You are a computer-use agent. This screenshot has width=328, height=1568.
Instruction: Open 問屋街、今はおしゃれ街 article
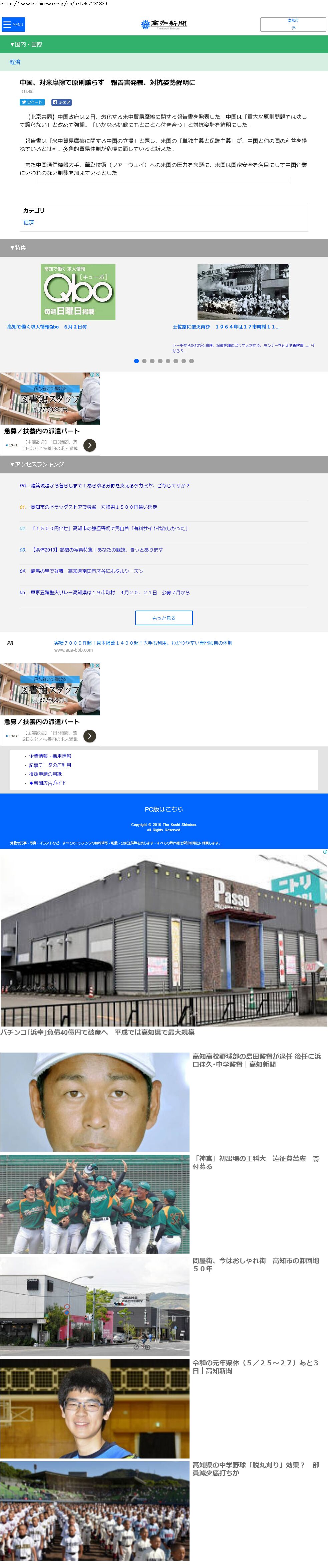pyautogui.click(x=256, y=1265)
